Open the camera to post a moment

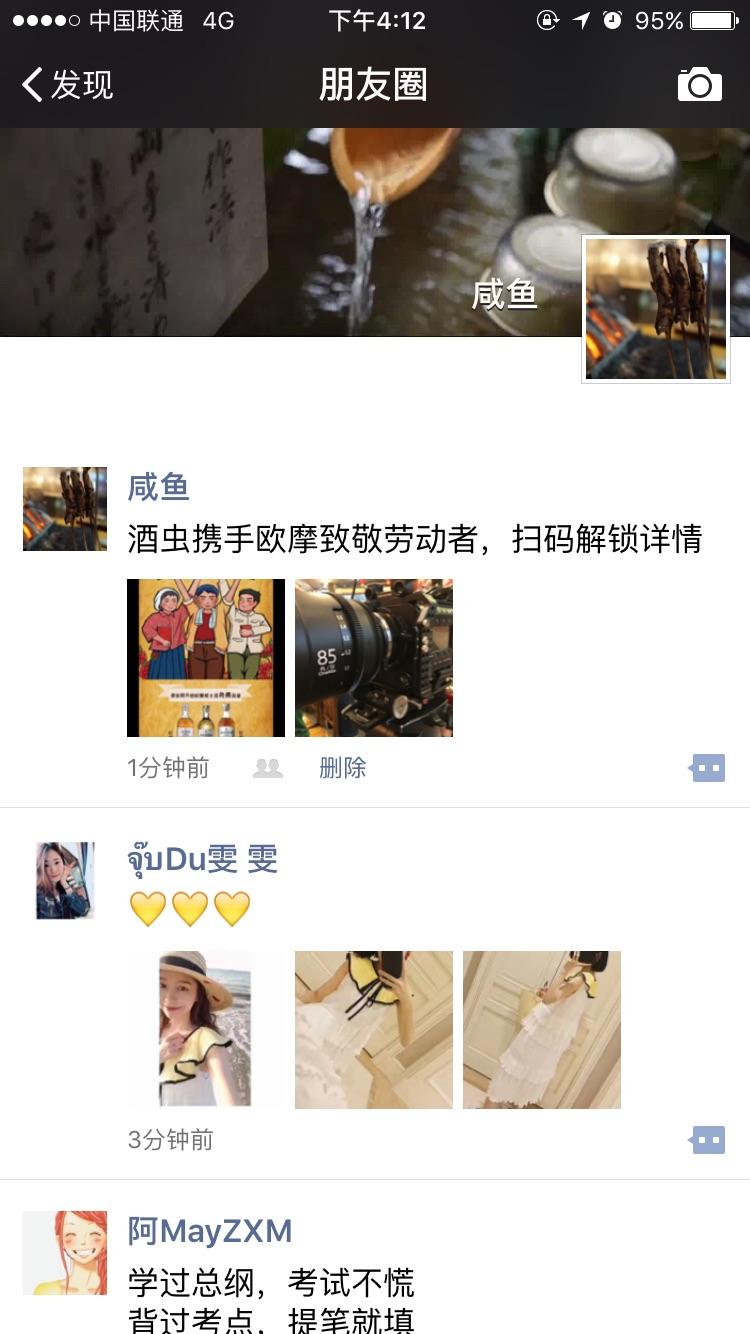699,85
